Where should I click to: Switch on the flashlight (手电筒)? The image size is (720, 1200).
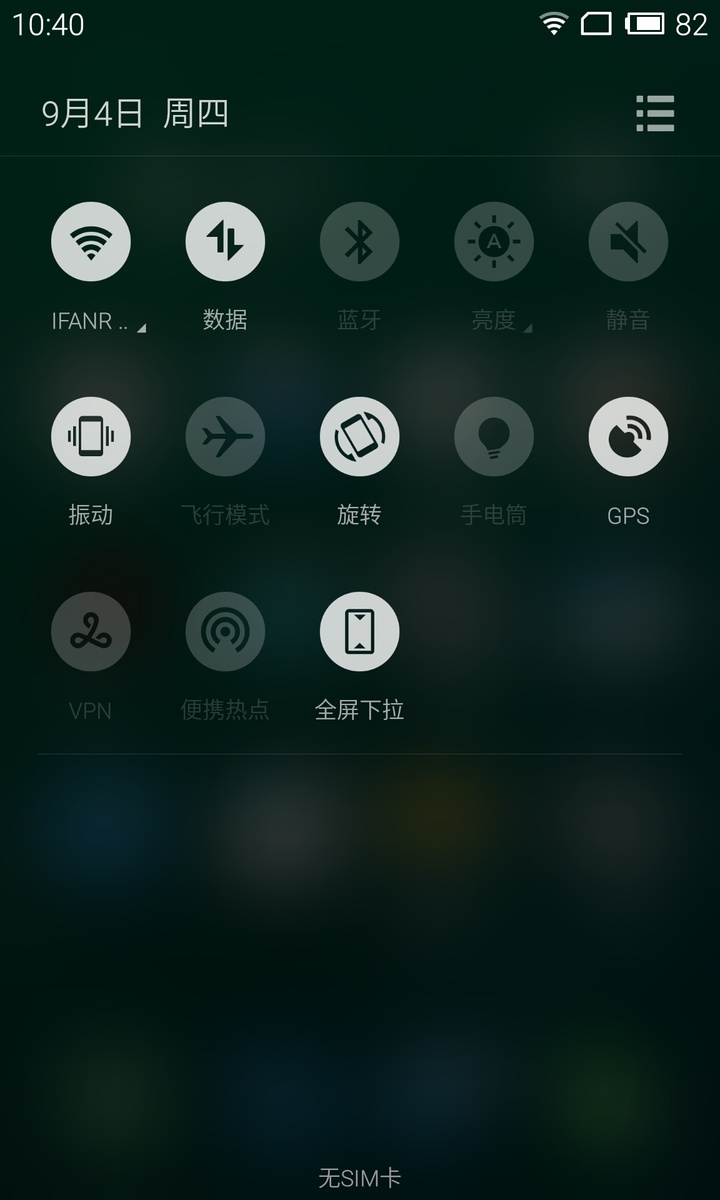493,437
